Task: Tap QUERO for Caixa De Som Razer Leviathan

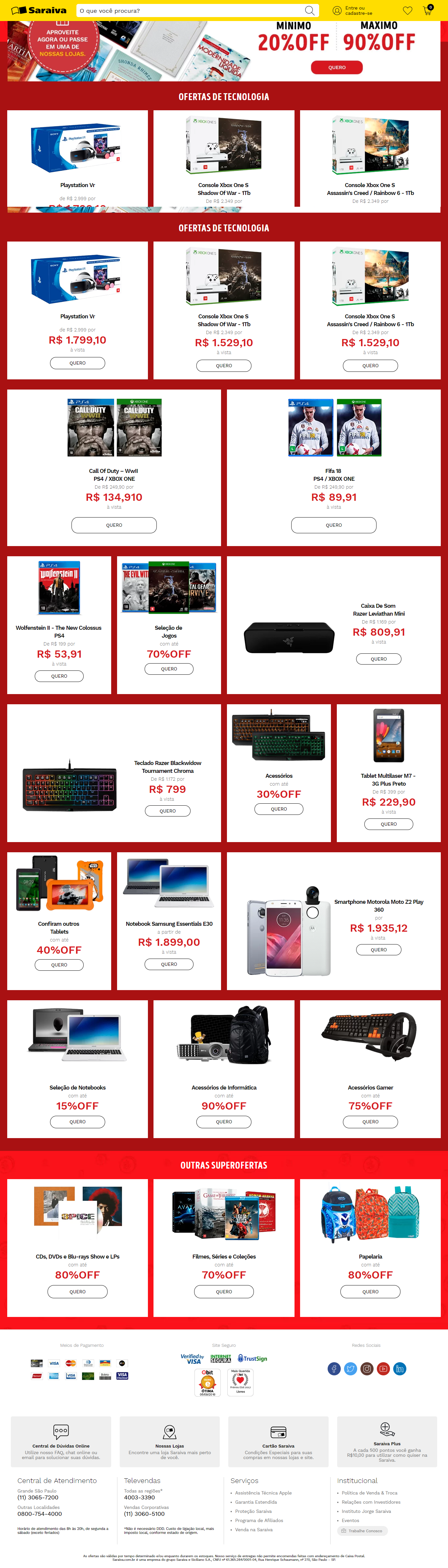Action: click(x=378, y=659)
